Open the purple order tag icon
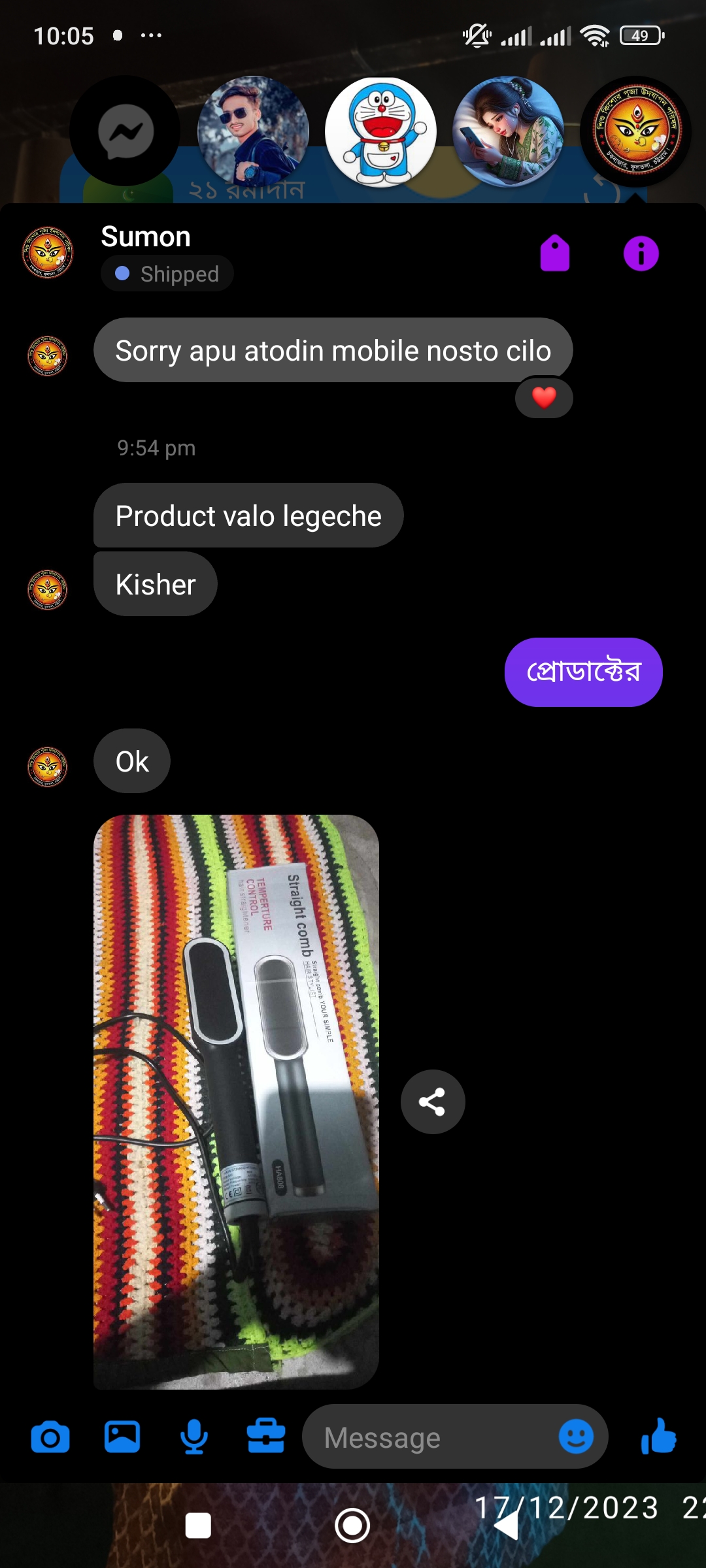 [x=555, y=253]
